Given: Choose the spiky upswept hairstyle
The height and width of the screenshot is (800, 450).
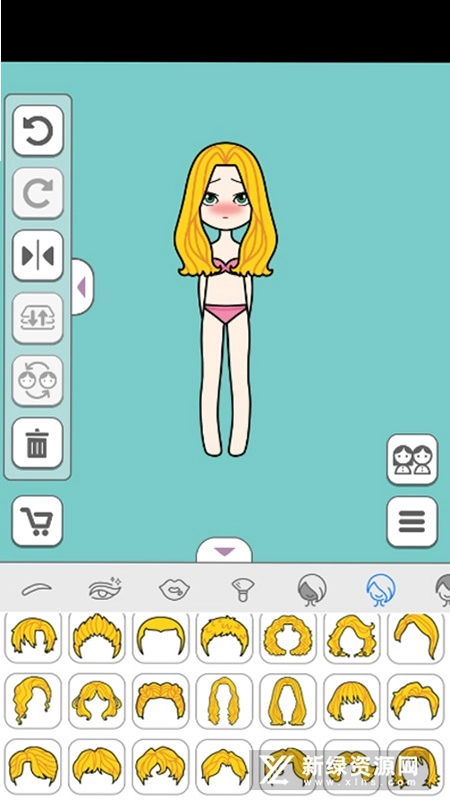Looking at the screenshot, I should [x=97, y=637].
